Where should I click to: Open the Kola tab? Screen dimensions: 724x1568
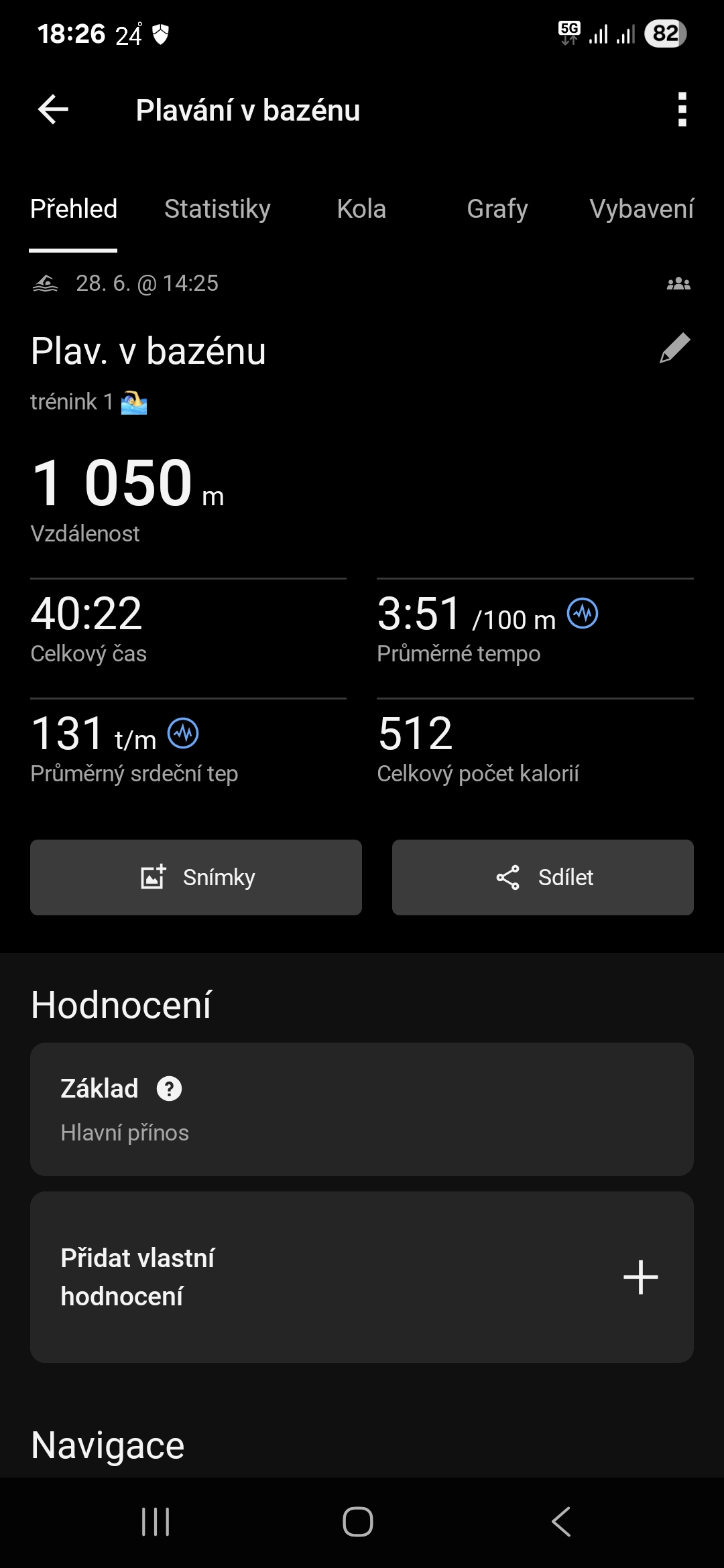tap(361, 209)
